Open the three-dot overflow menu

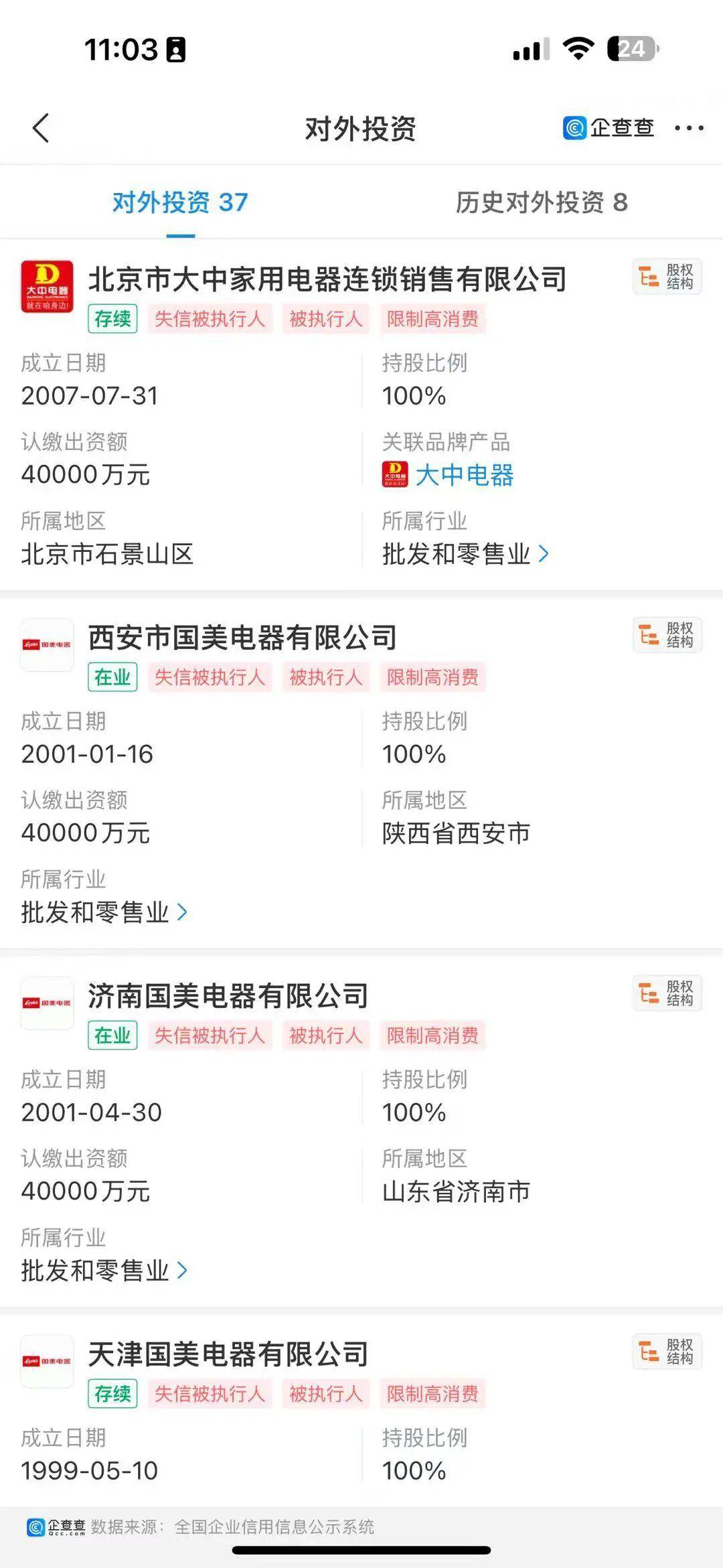(x=689, y=128)
